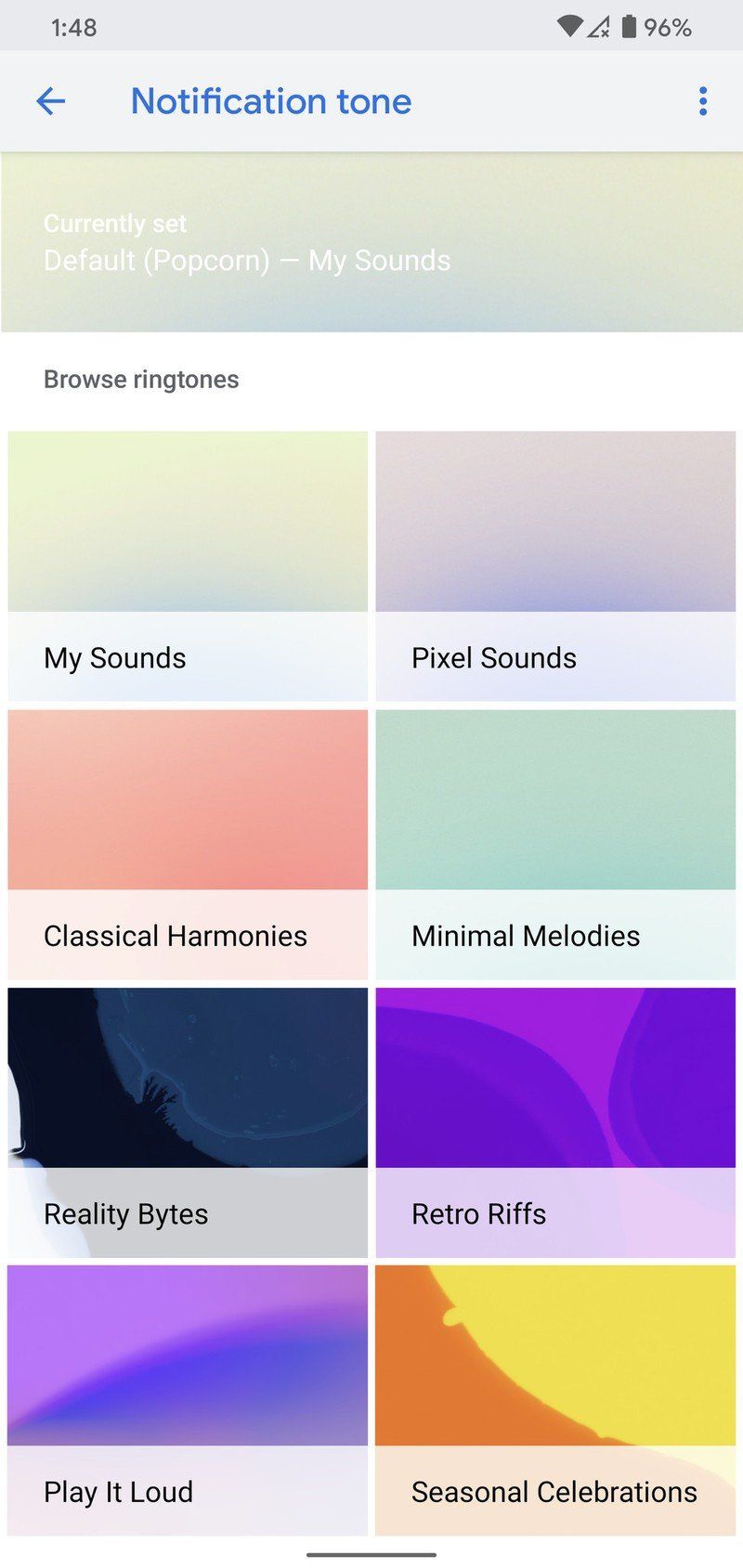Open Seasonal Celebrations sounds
The image size is (743, 1568).
[555, 1400]
